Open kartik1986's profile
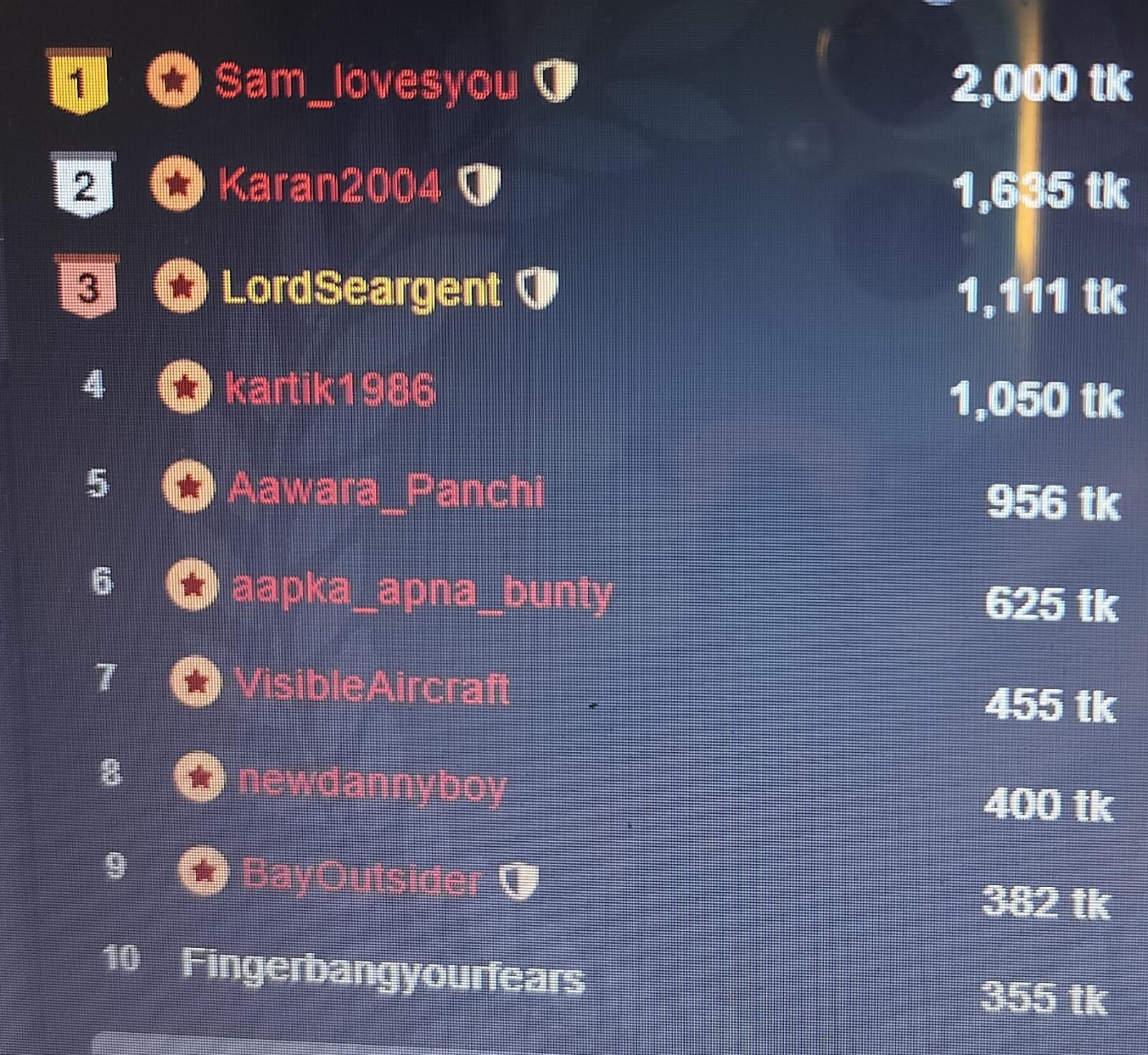The width and height of the screenshot is (1148, 1055). tap(330, 390)
